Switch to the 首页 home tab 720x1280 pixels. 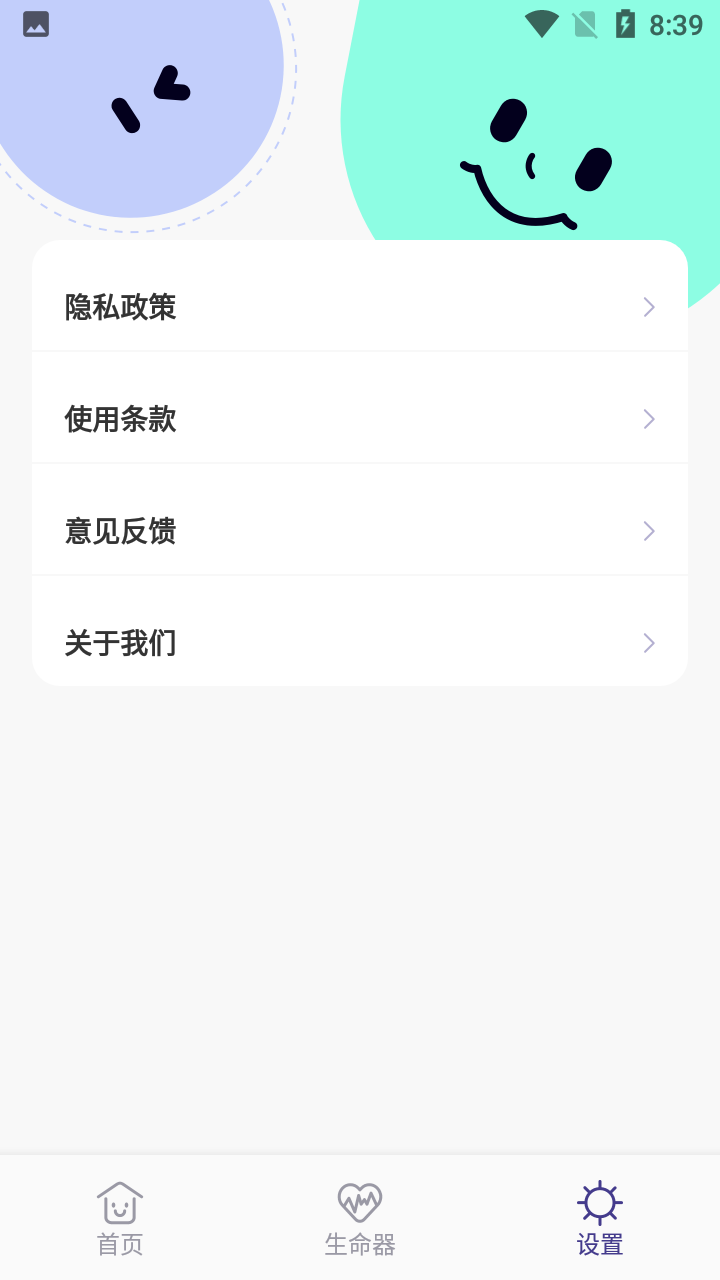[120, 1218]
